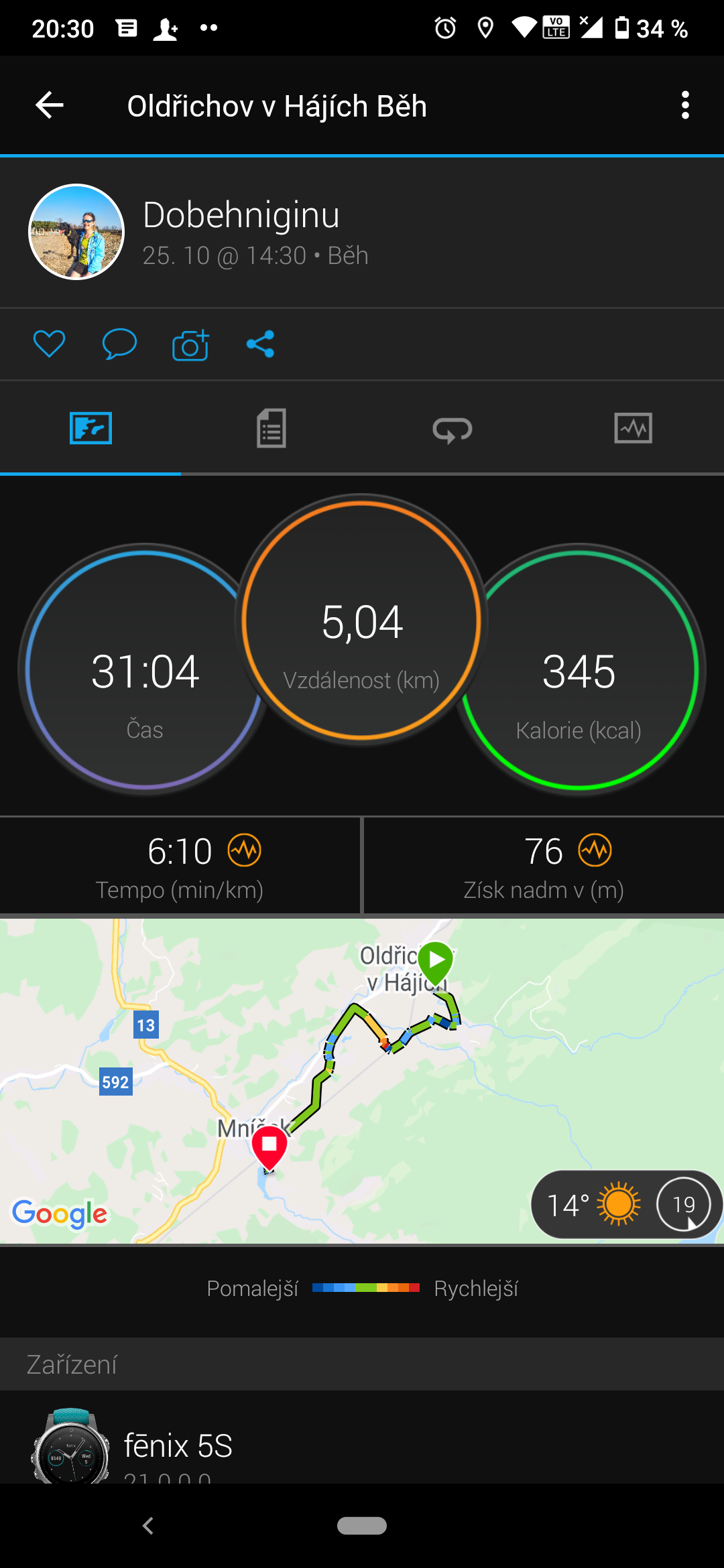Share this activity

coord(260,344)
